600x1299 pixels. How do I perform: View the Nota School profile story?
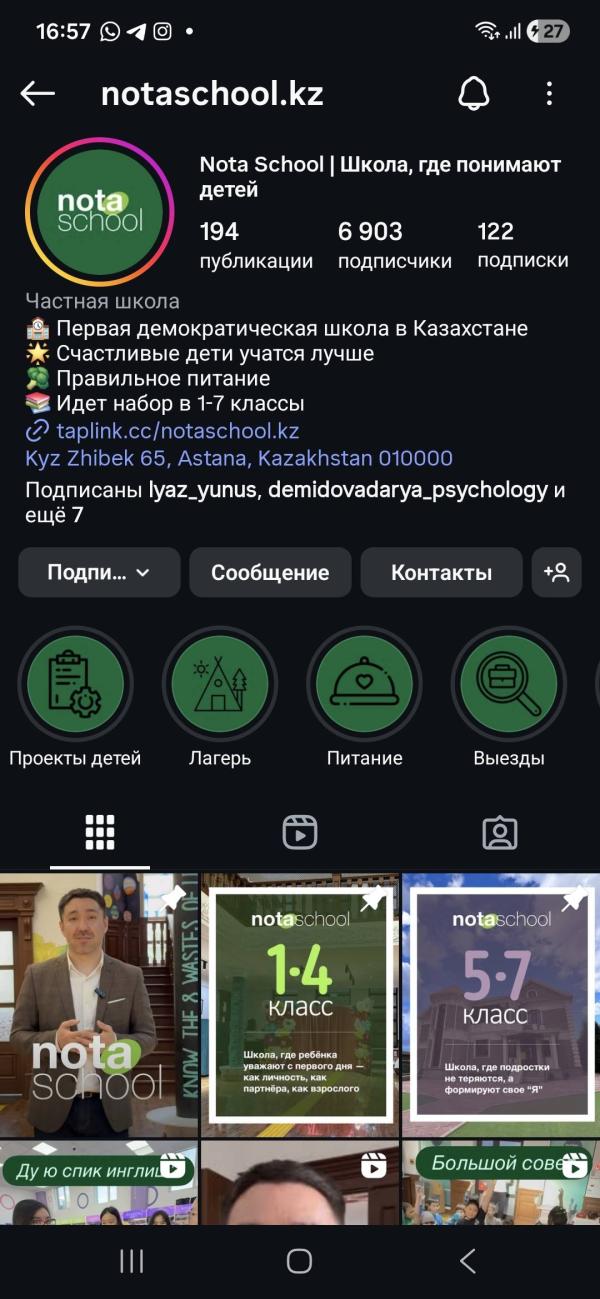100,211
